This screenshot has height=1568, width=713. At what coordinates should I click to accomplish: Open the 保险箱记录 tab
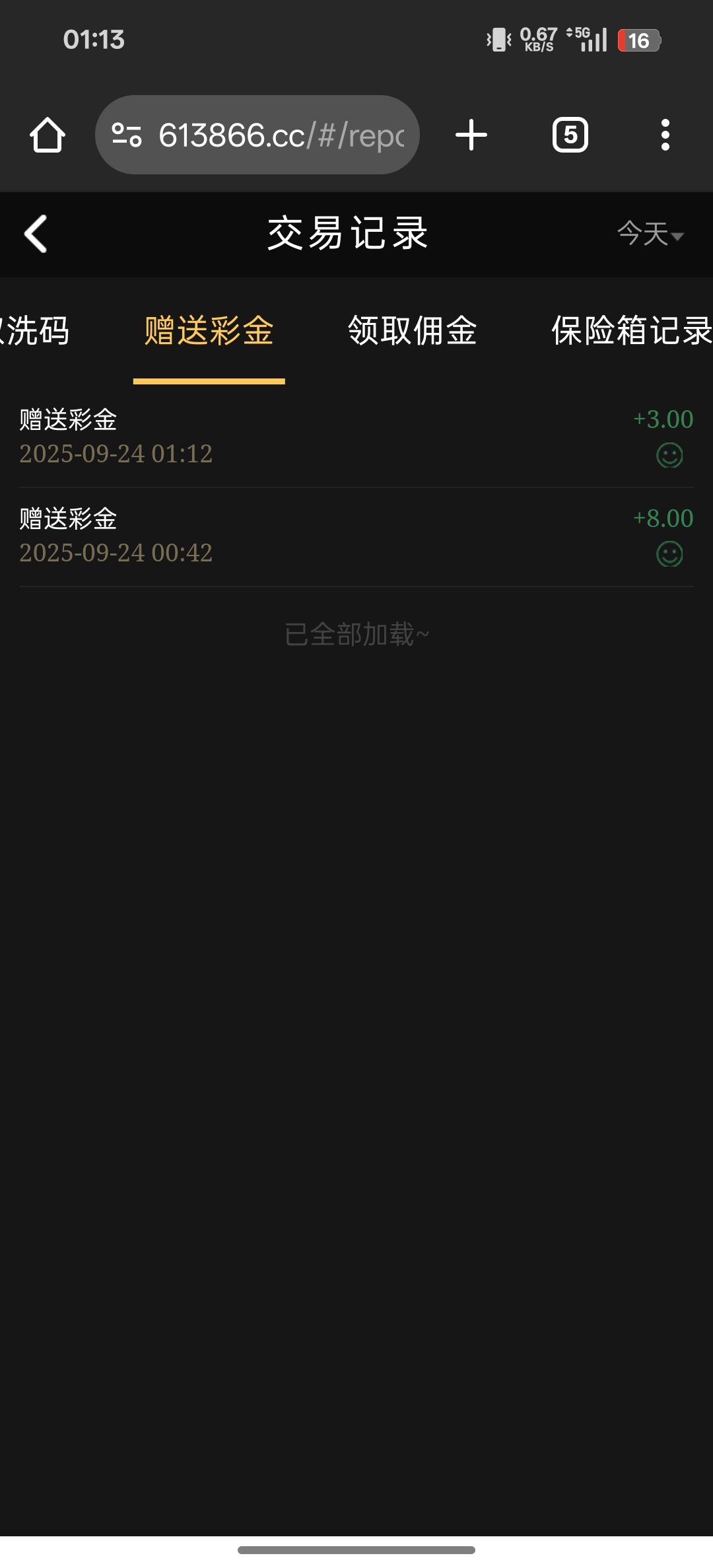(x=630, y=330)
